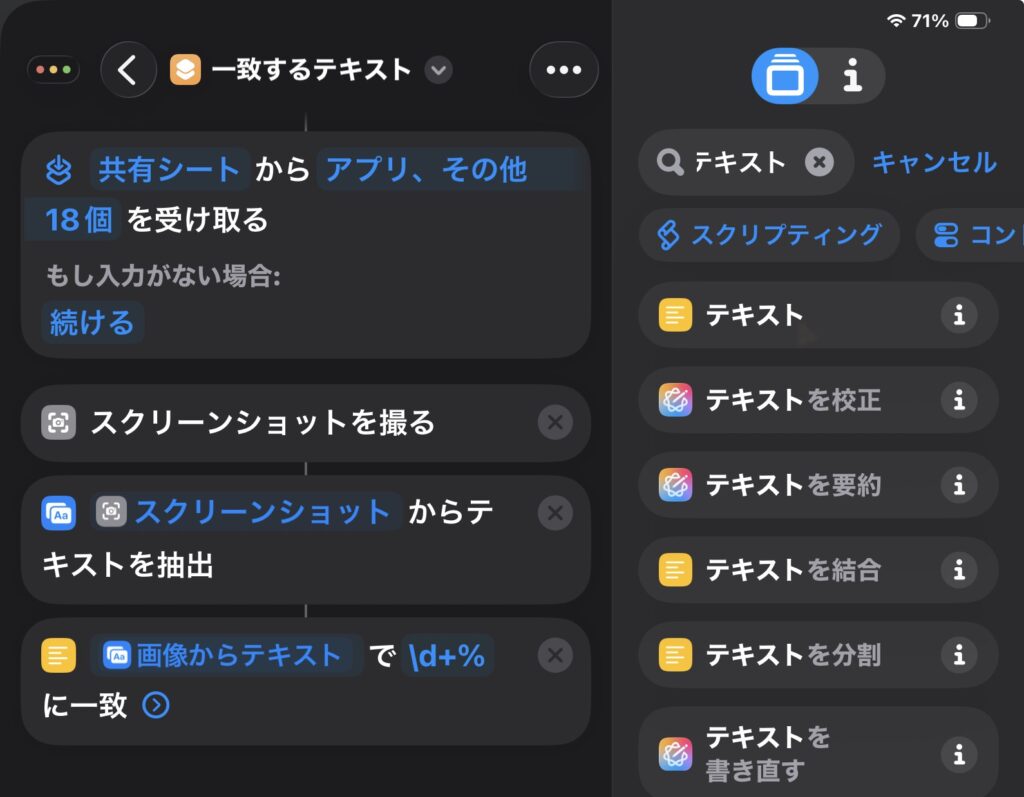Filter by スクリプティング category chip
1024x797 pixels.
coord(770,235)
